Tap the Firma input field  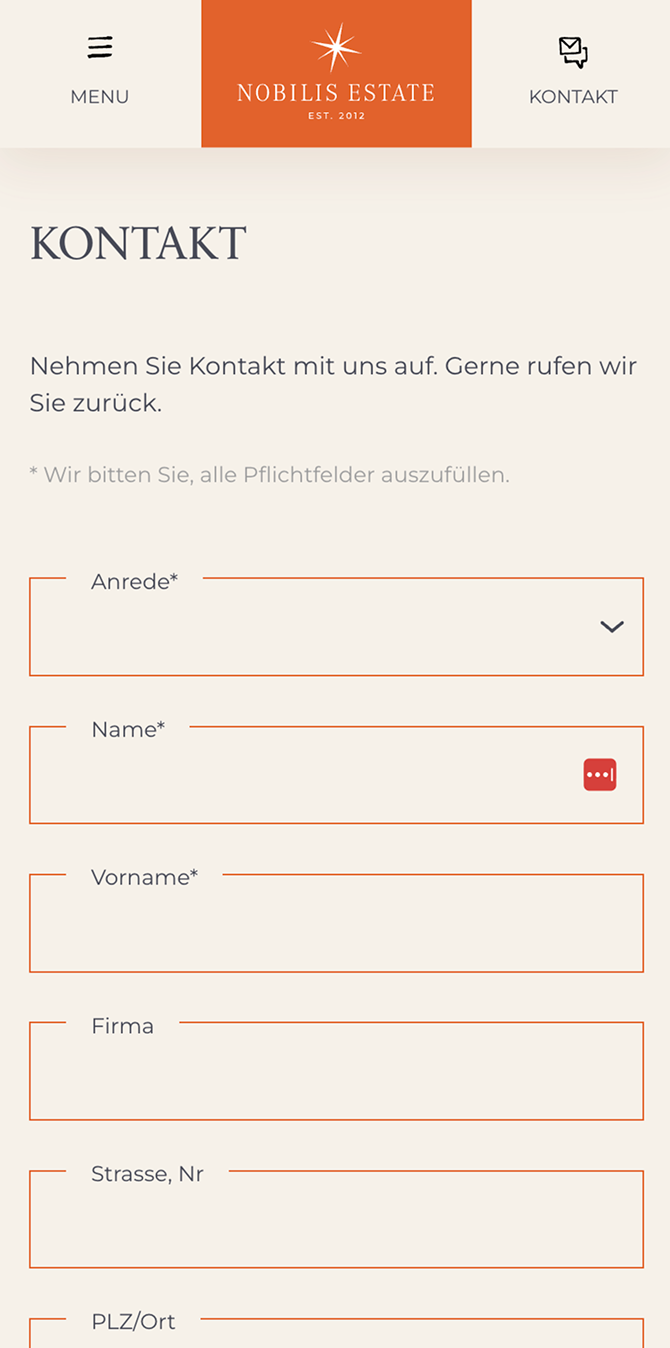tap(336, 1071)
